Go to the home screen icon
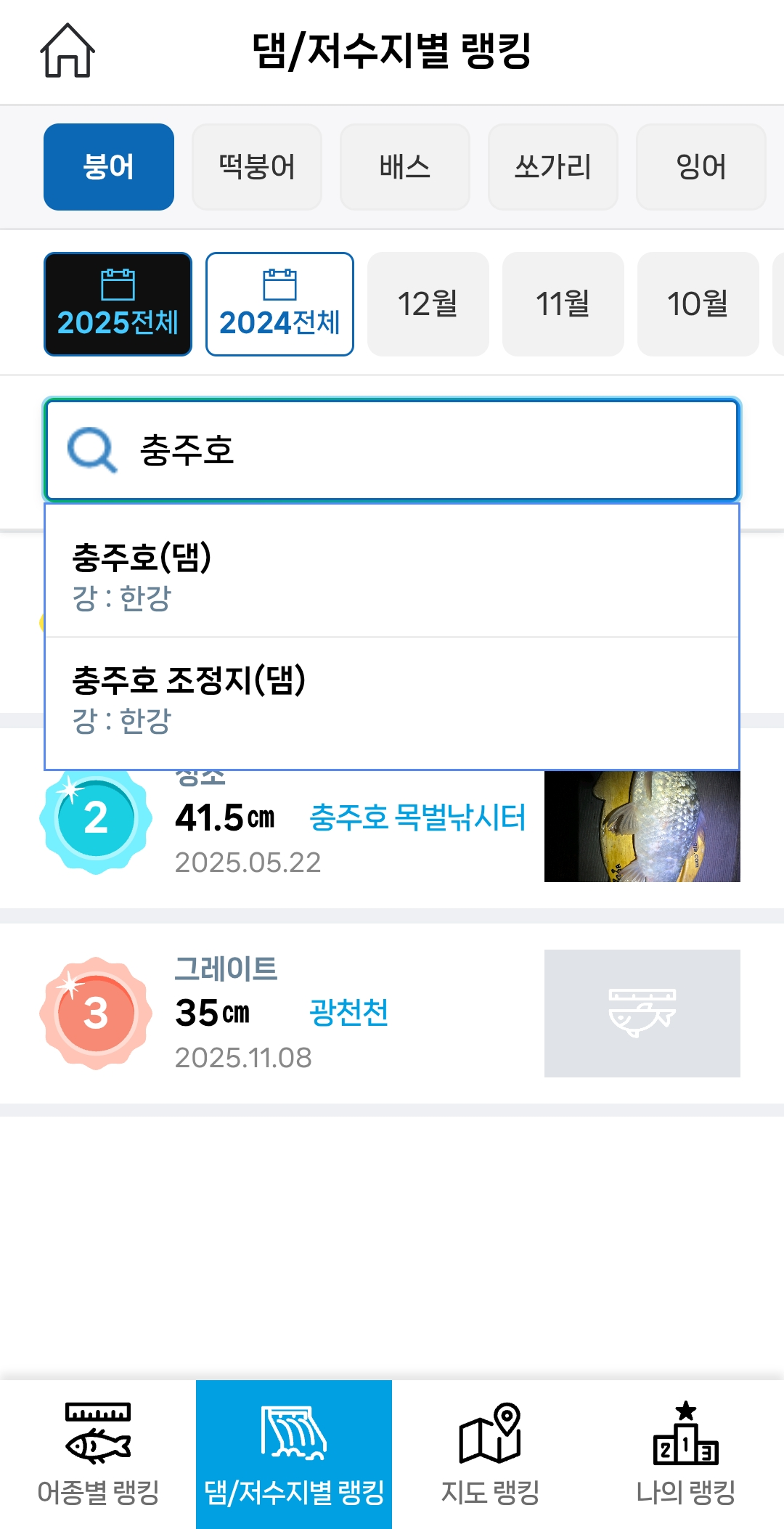Screen dimensions: 784x1529 pos(68,51)
